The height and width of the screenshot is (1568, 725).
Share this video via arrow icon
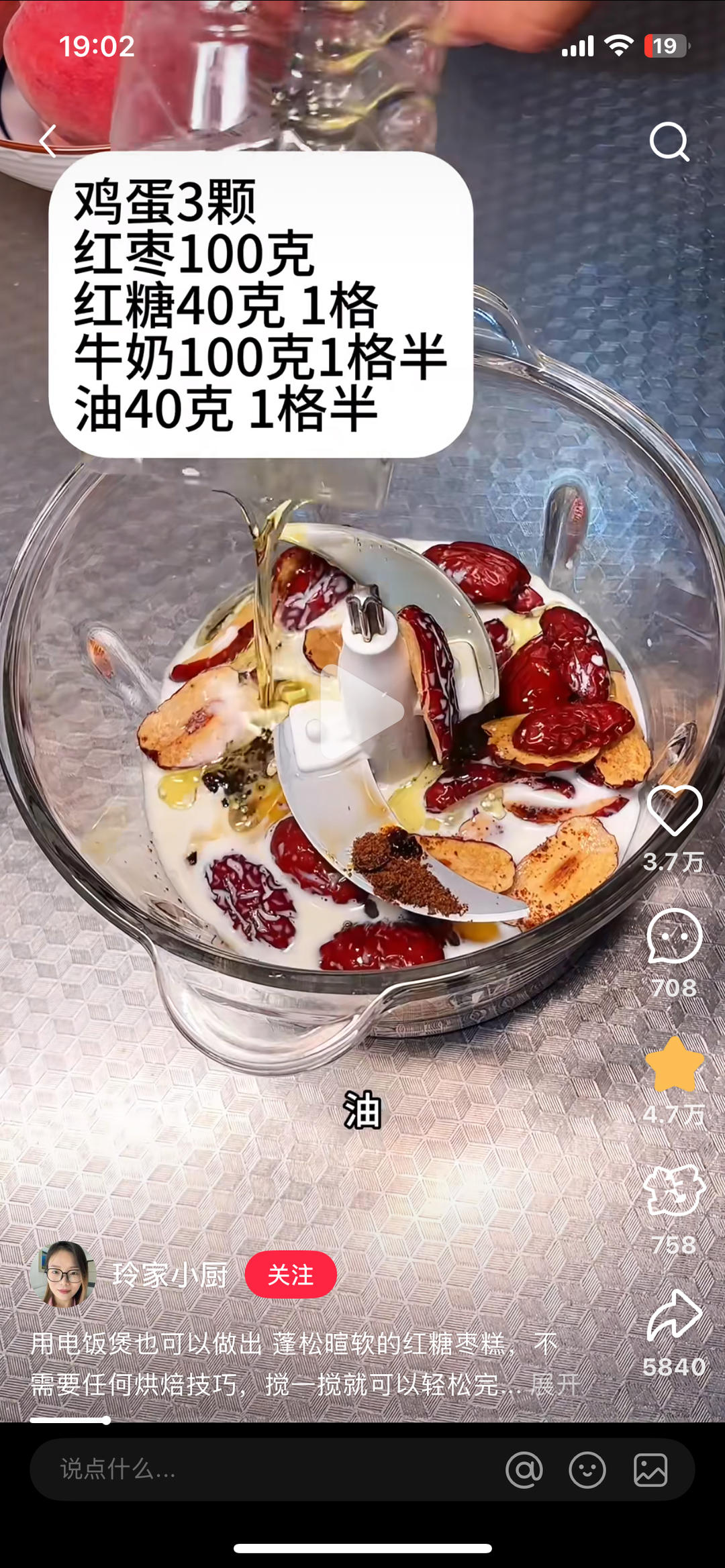(674, 1315)
